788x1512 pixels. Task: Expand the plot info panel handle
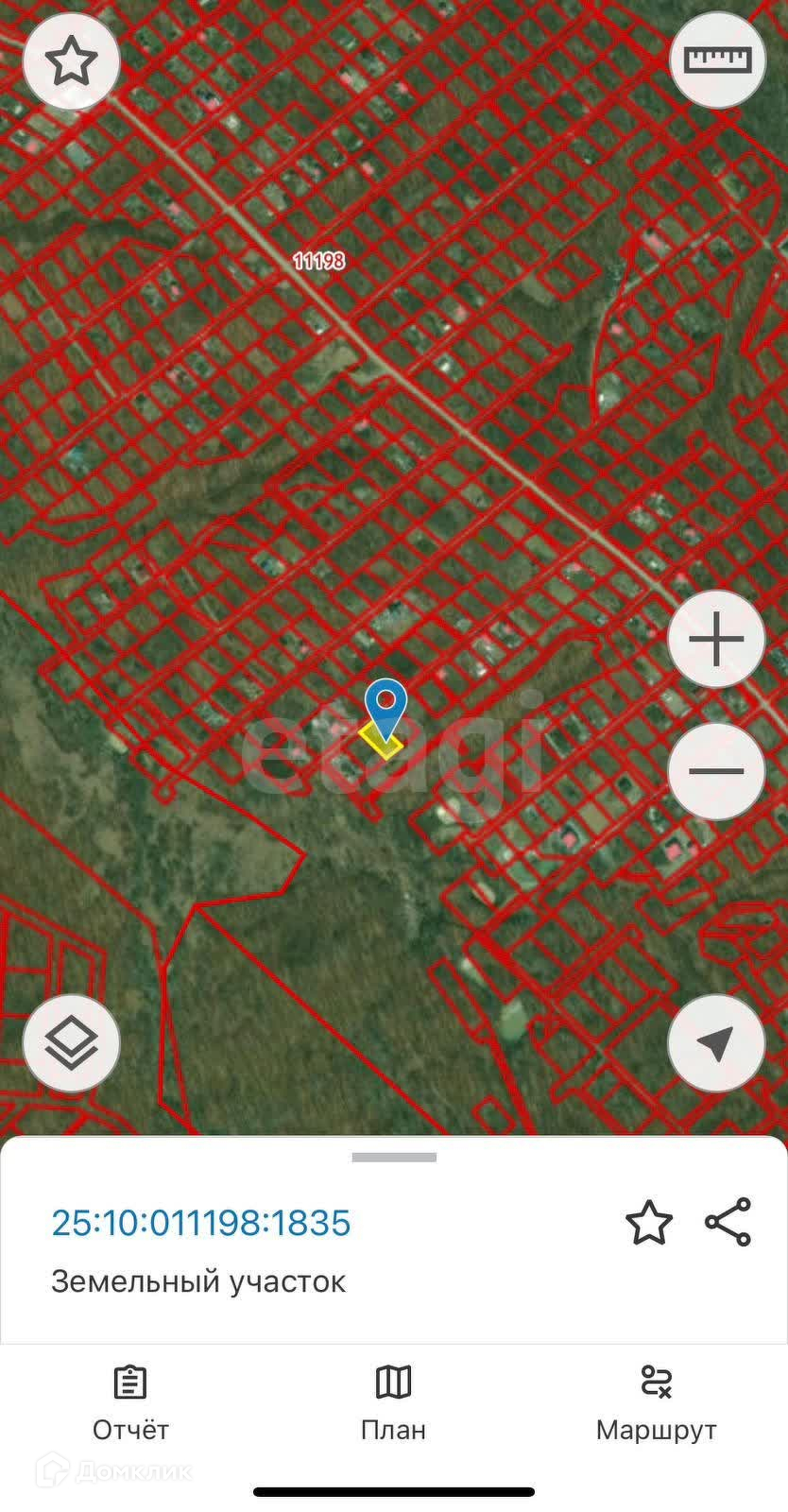(x=394, y=1158)
